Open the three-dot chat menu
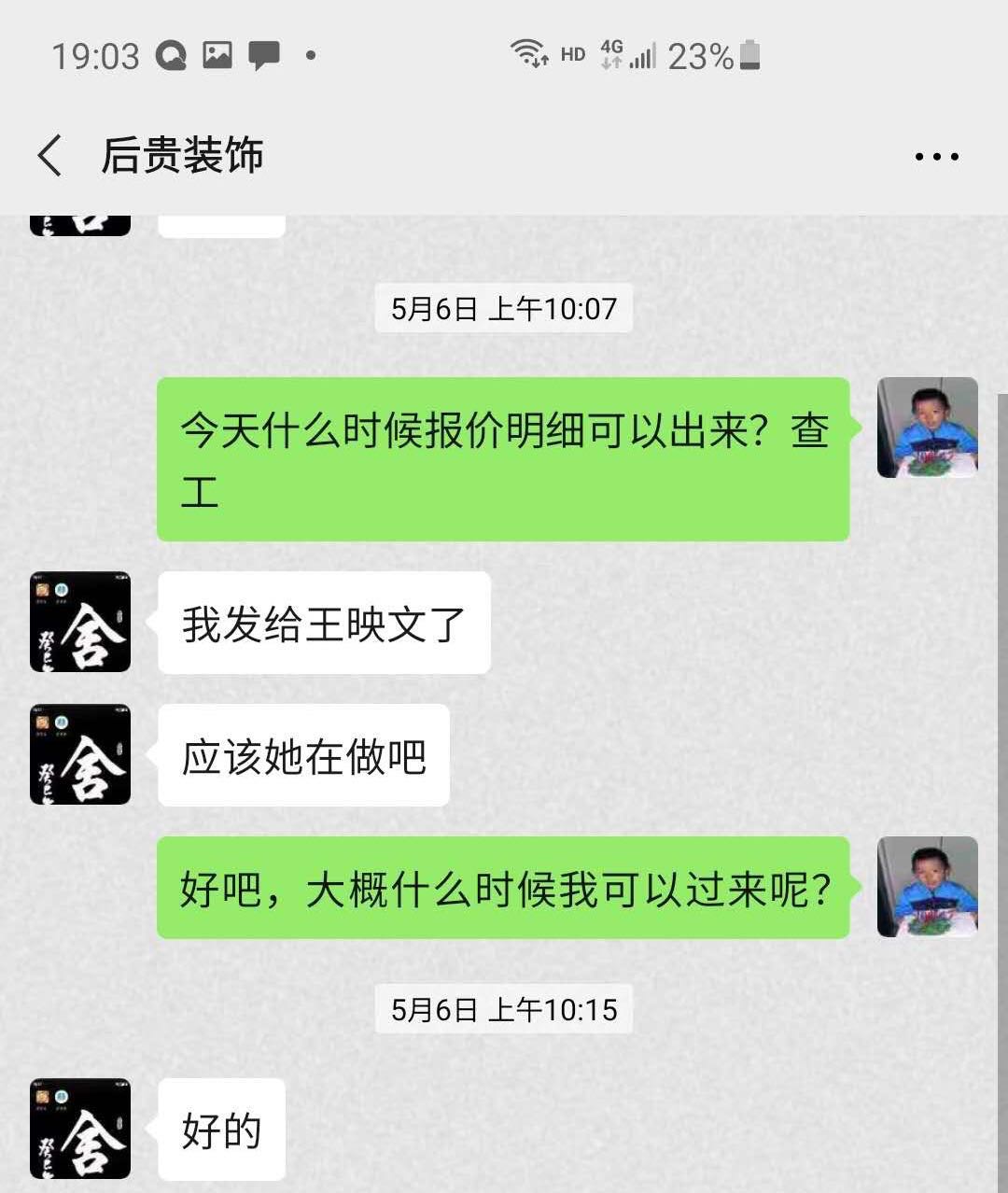This screenshot has width=1008, height=1193. click(x=936, y=157)
